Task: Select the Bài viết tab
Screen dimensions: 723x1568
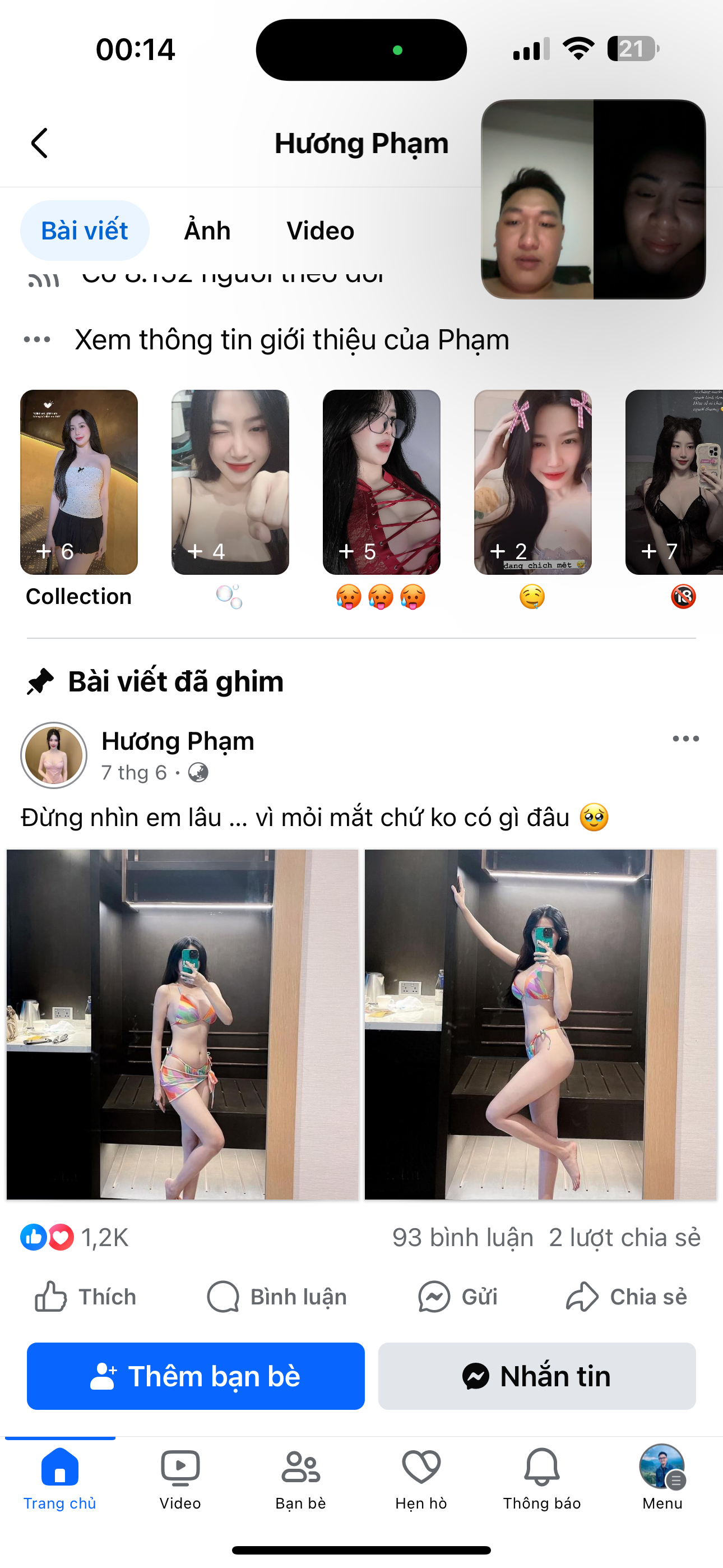Action: click(x=85, y=230)
